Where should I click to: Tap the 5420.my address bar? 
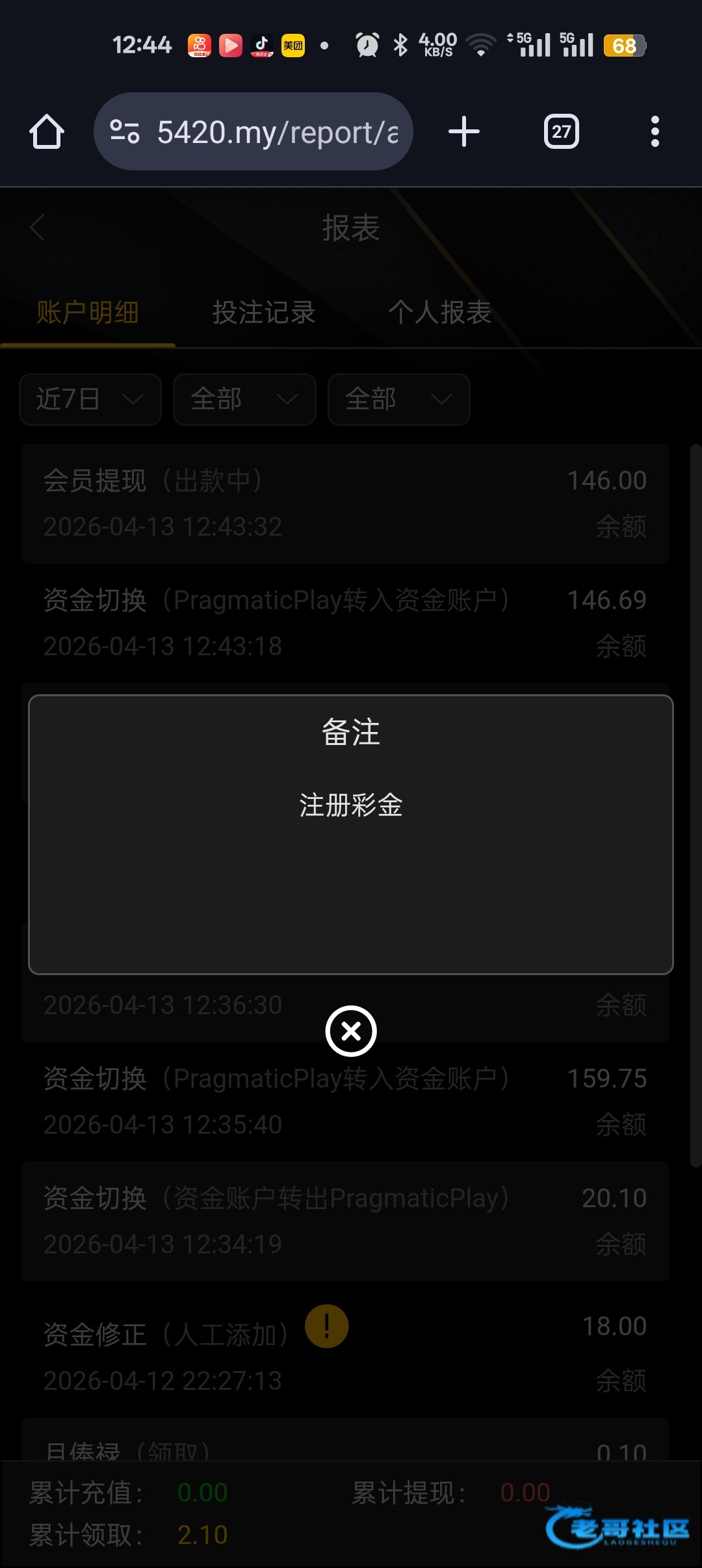point(253,132)
